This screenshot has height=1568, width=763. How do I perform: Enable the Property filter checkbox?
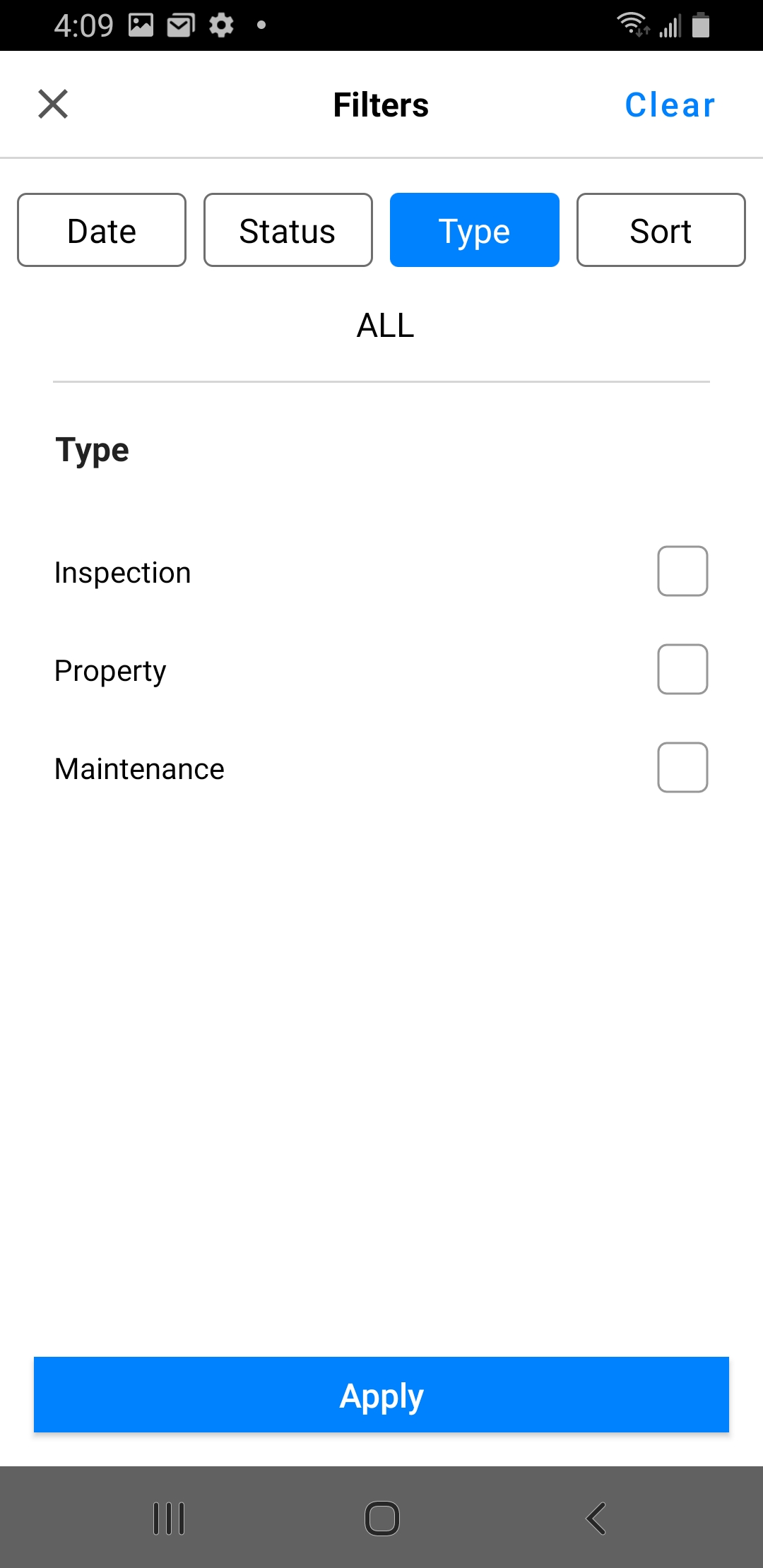(682, 669)
